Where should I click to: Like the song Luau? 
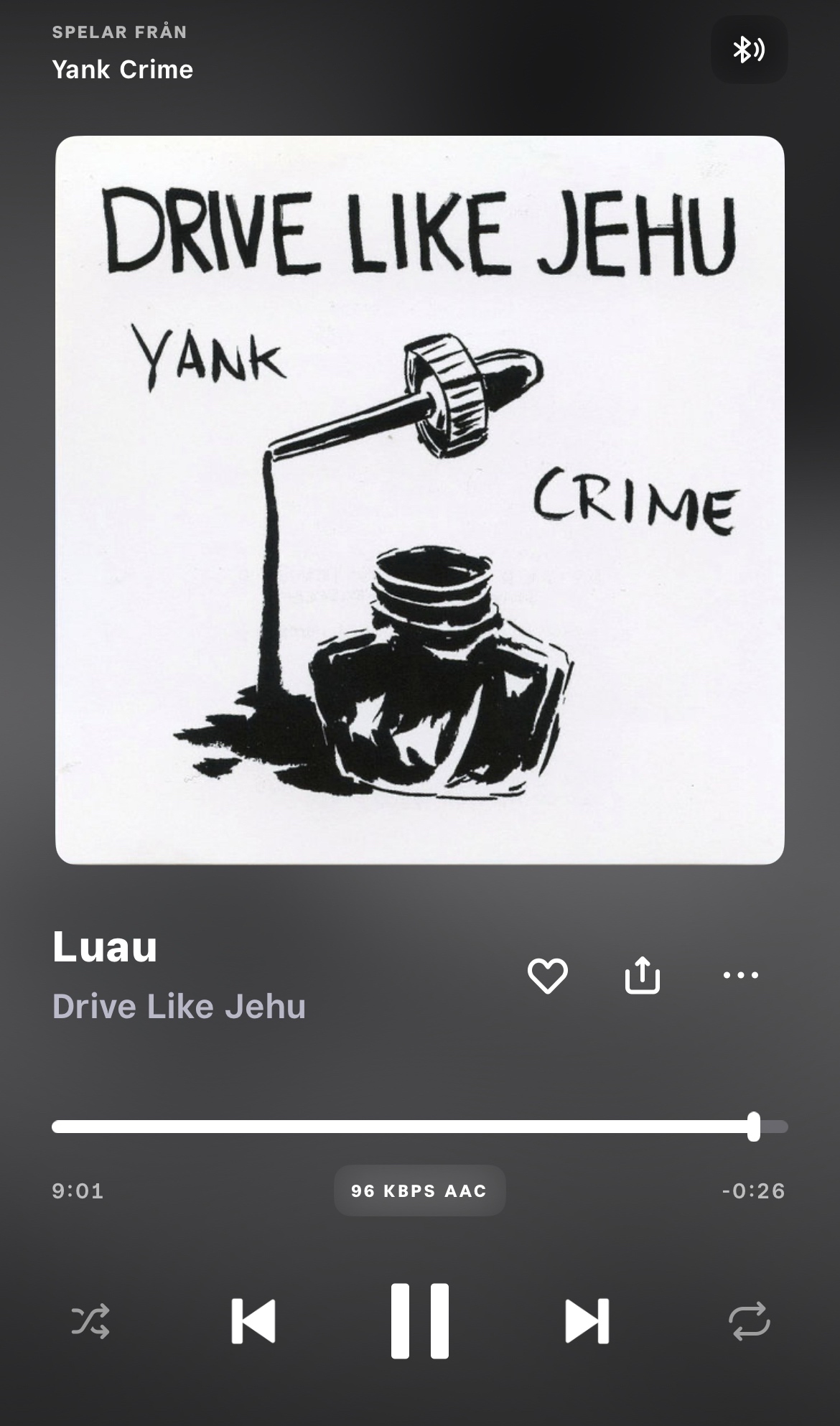click(548, 975)
